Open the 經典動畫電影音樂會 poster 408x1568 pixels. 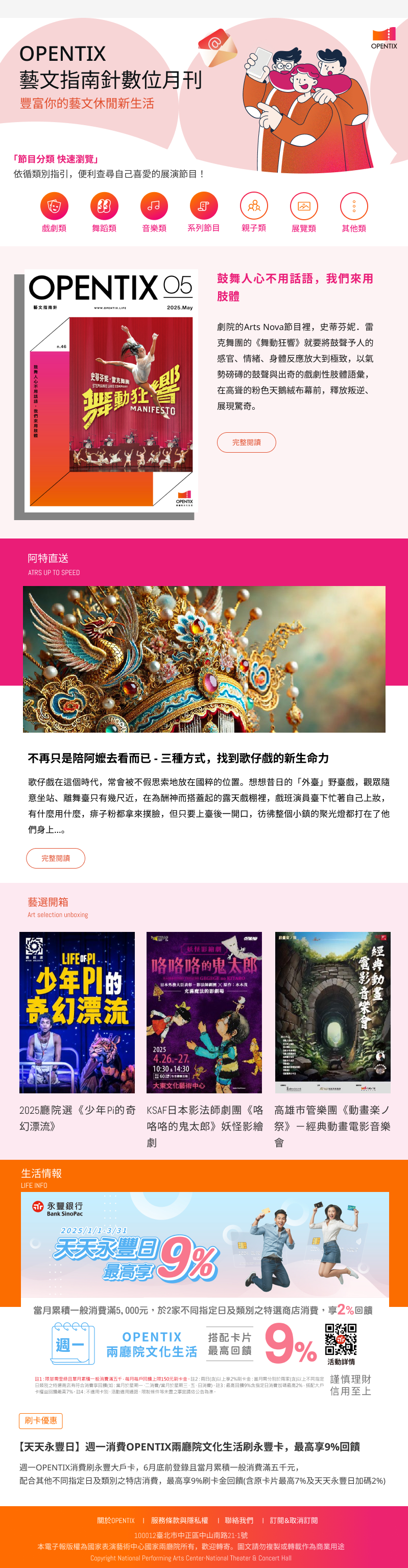click(x=332, y=1012)
